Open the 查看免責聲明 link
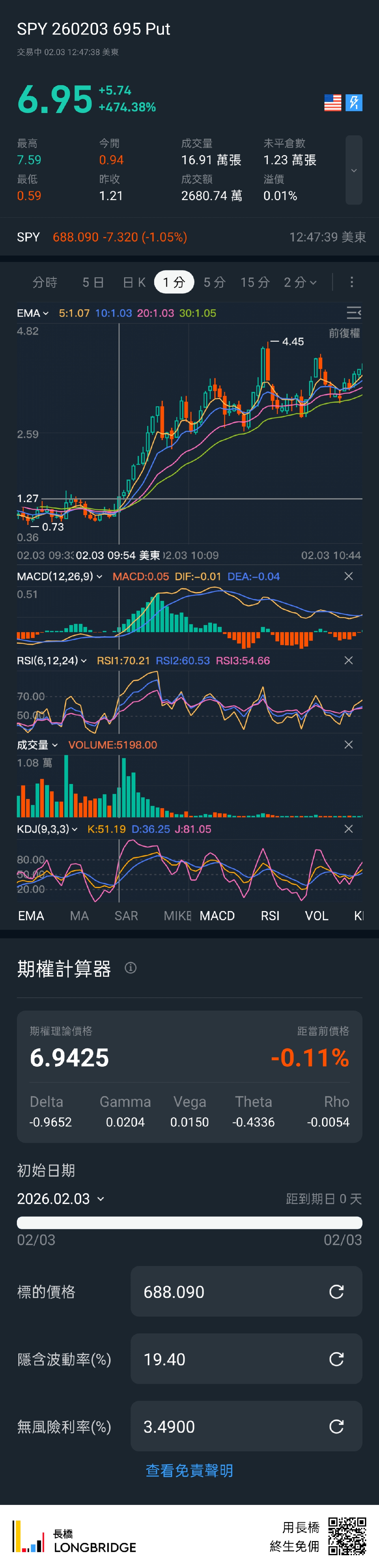 pyautogui.click(x=189, y=1471)
